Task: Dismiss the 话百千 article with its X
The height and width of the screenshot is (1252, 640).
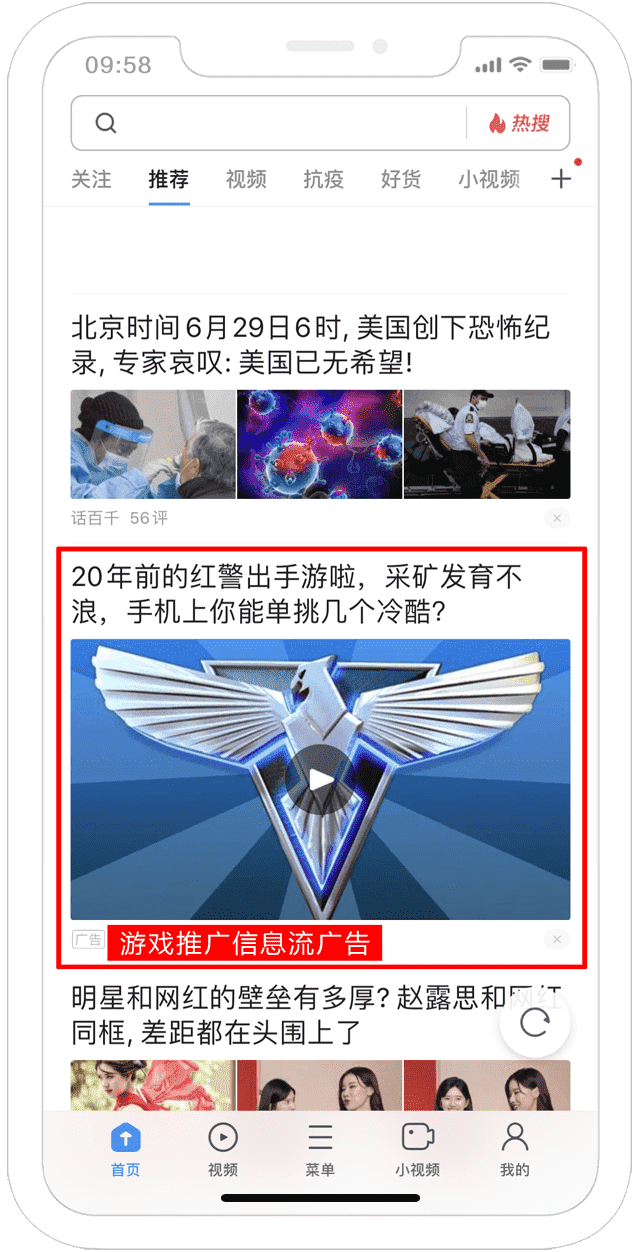Action: click(x=557, y=518)
